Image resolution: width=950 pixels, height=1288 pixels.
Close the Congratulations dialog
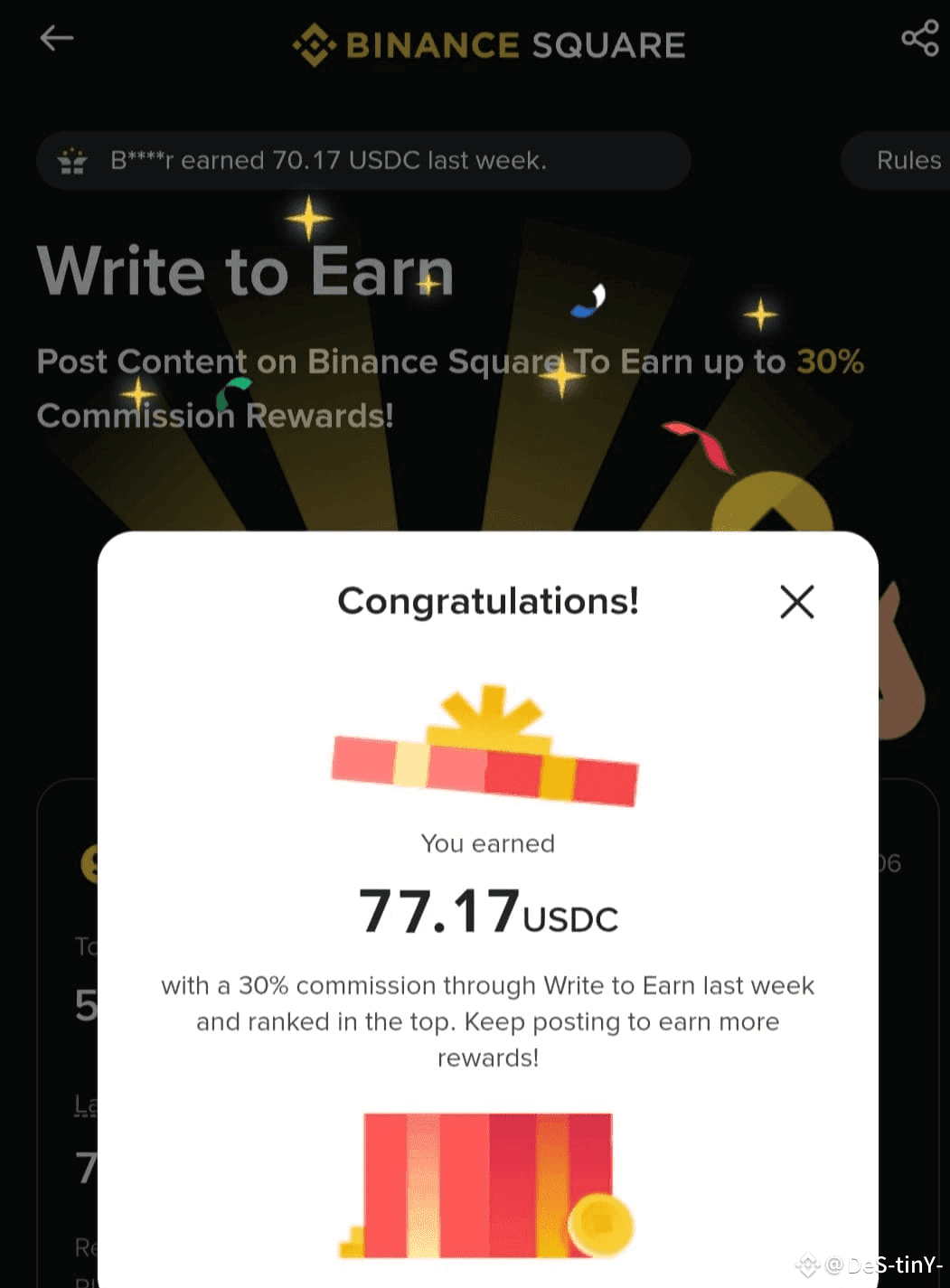(796, 602)
